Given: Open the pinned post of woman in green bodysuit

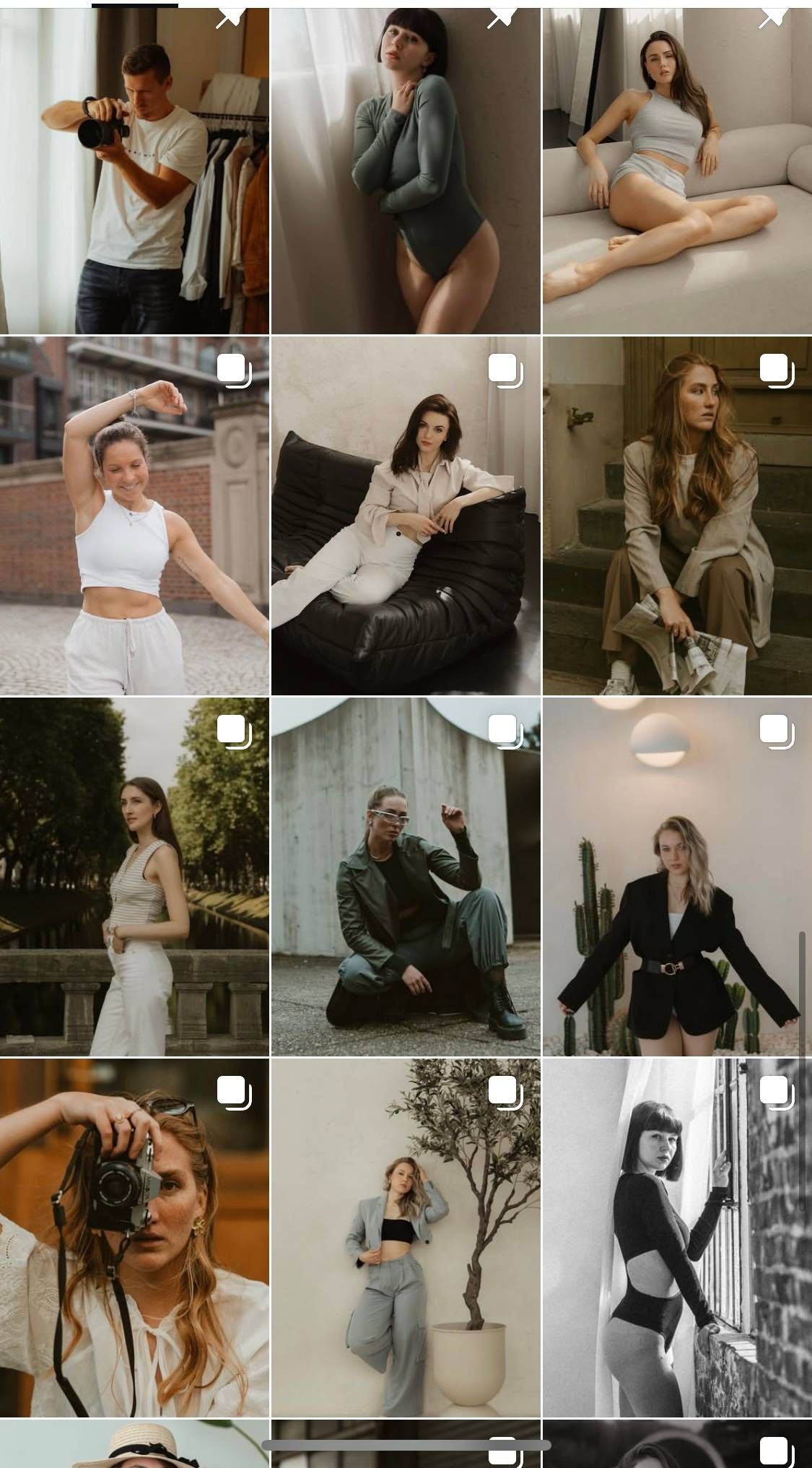Looking at the screenshot, I should tap(406, 171).
